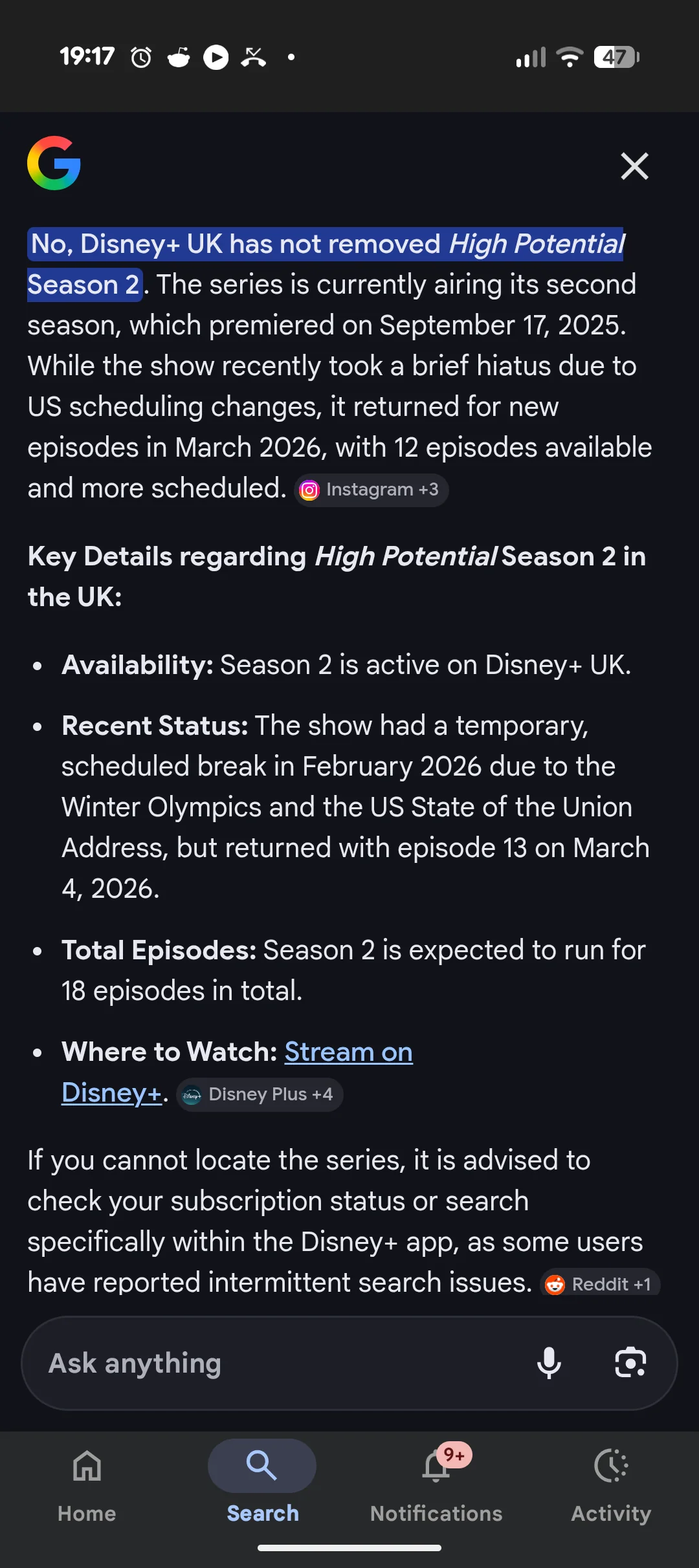Tap the Ask anything input field

259,1362
